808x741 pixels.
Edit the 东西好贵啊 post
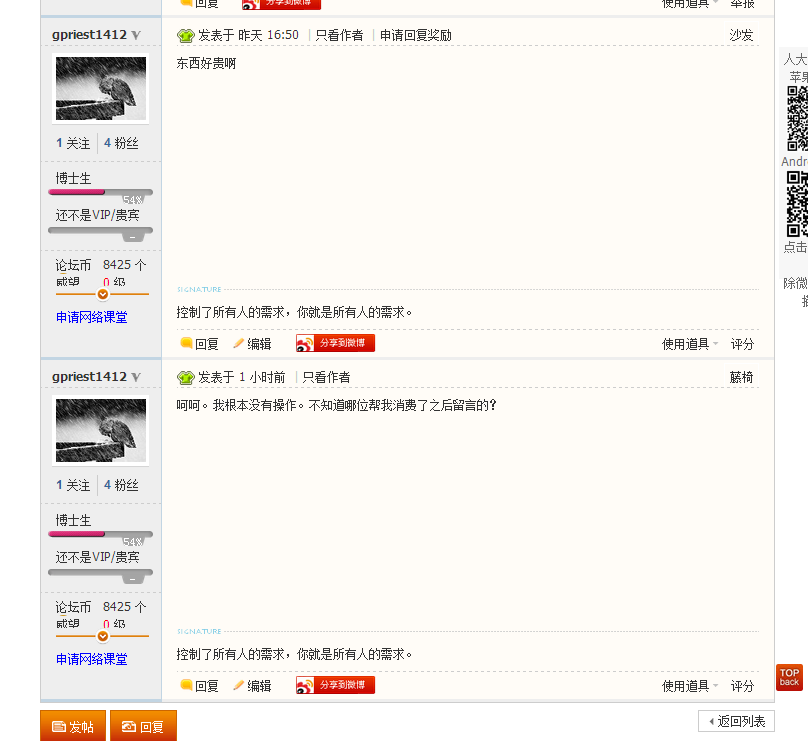pos(252,344)
